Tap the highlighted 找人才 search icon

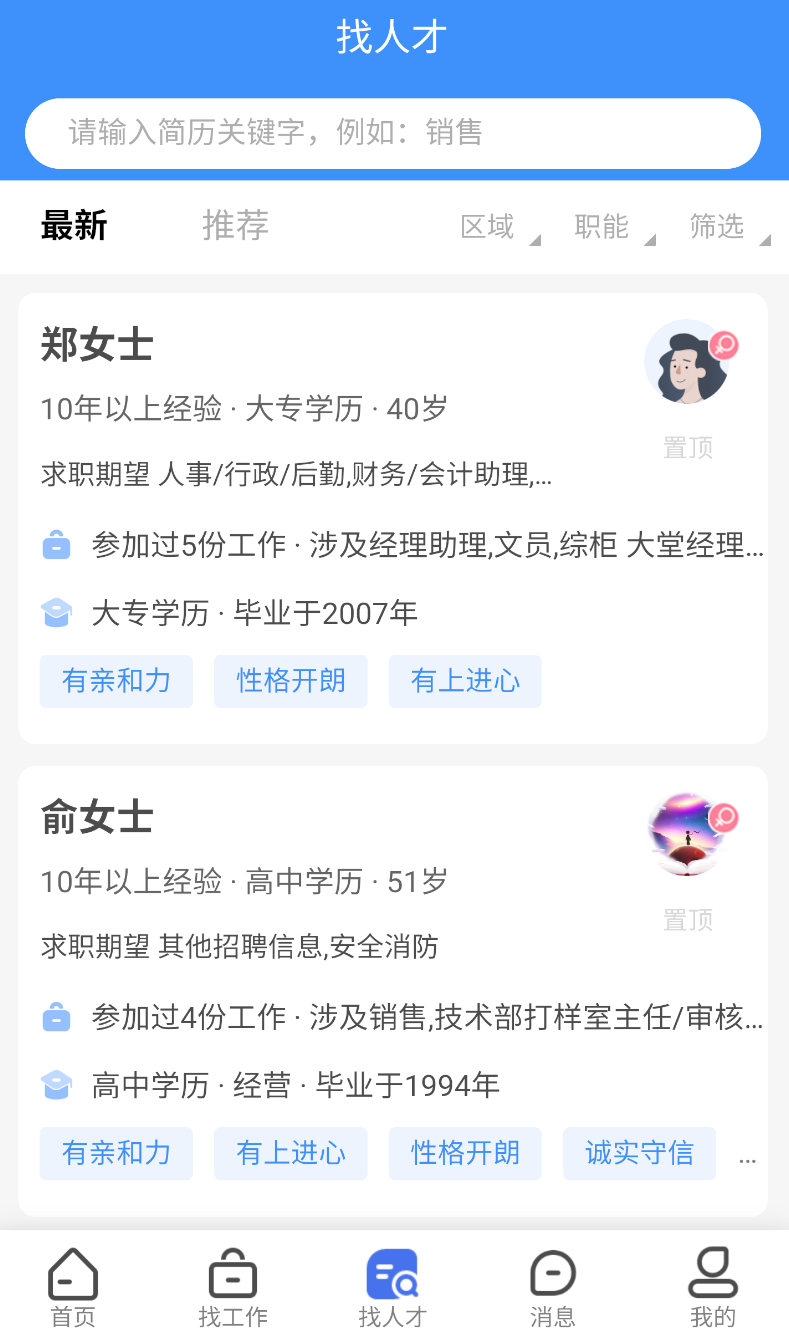[393, 1275]
